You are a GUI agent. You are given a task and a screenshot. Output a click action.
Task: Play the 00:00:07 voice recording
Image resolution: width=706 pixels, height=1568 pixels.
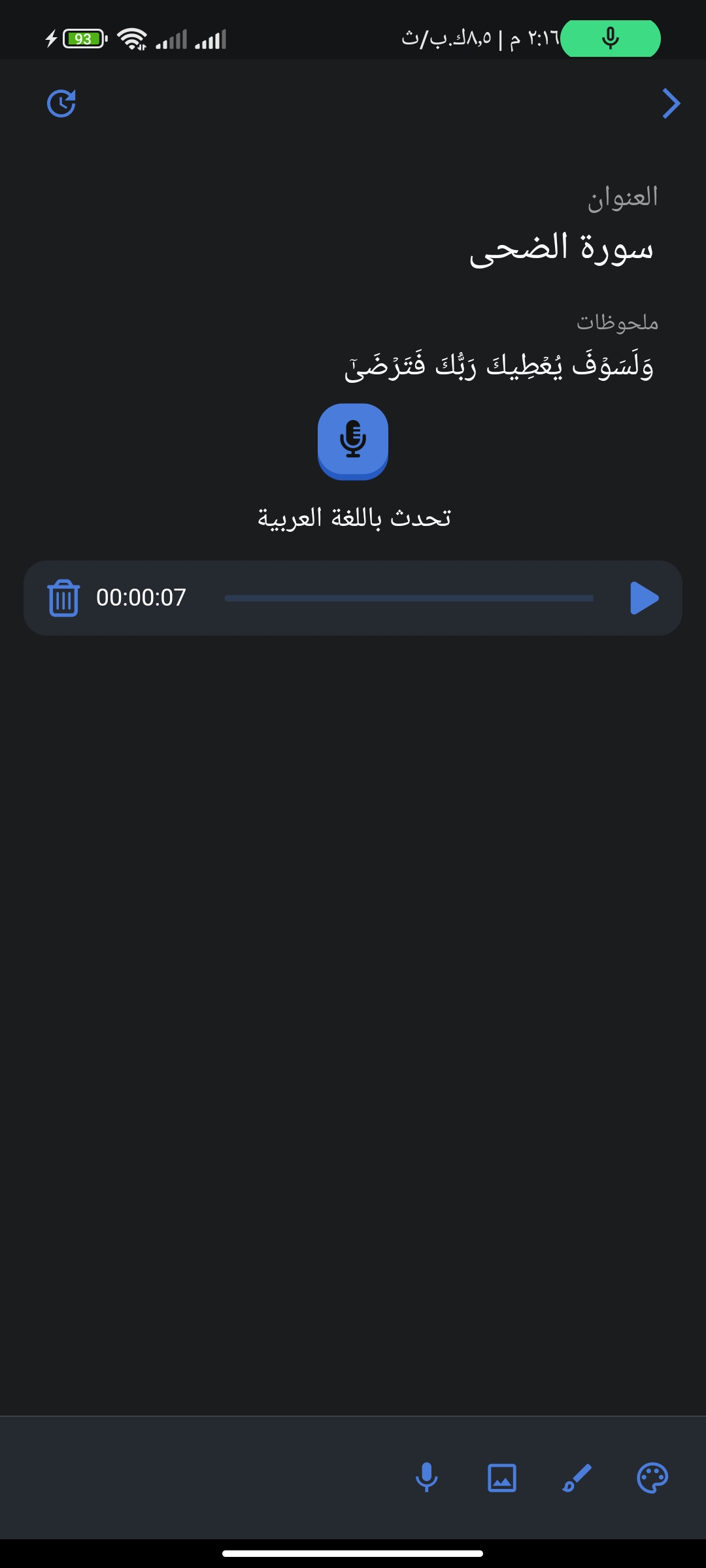644,598
